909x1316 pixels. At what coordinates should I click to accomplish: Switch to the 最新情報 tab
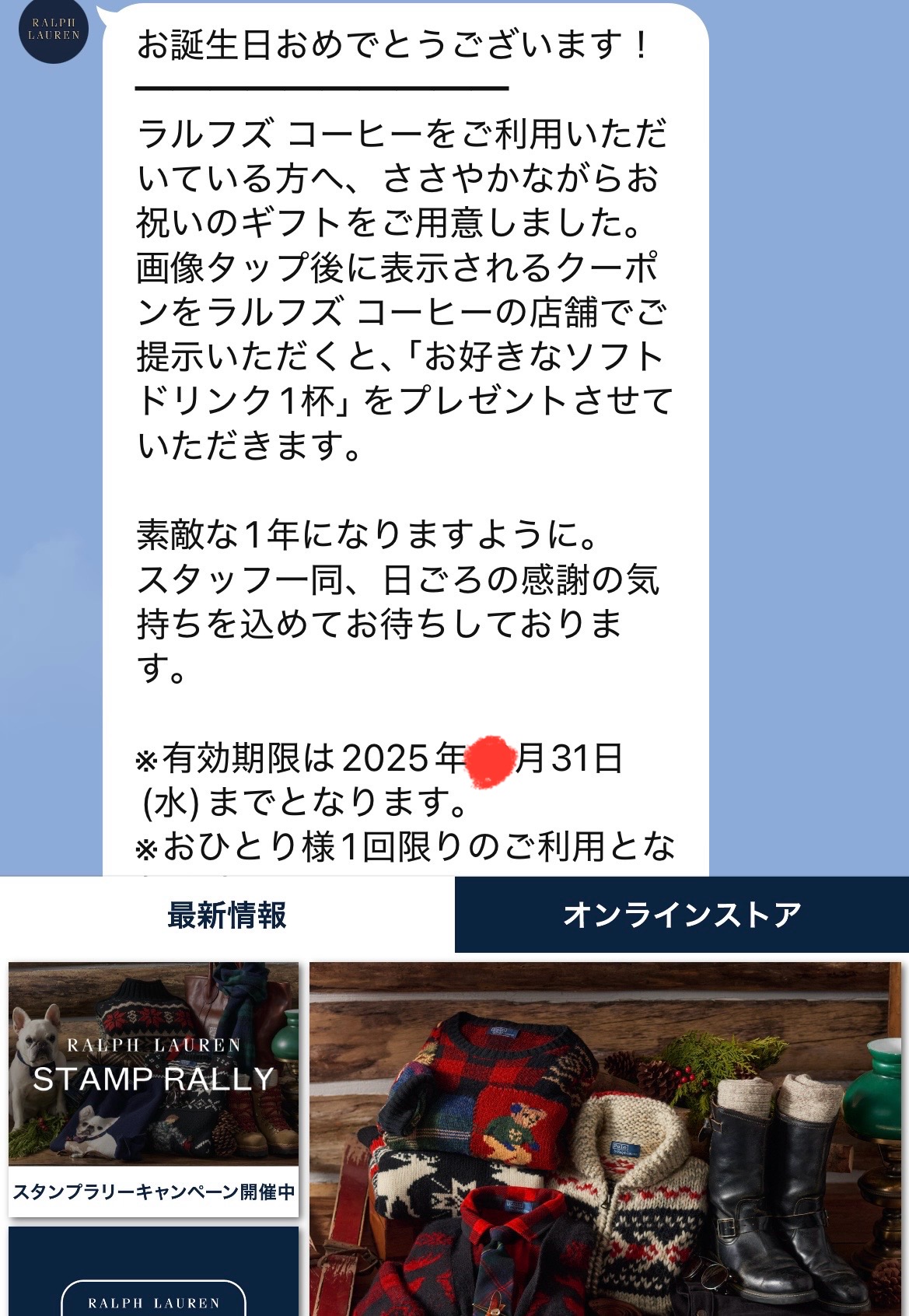pos(227,915)
